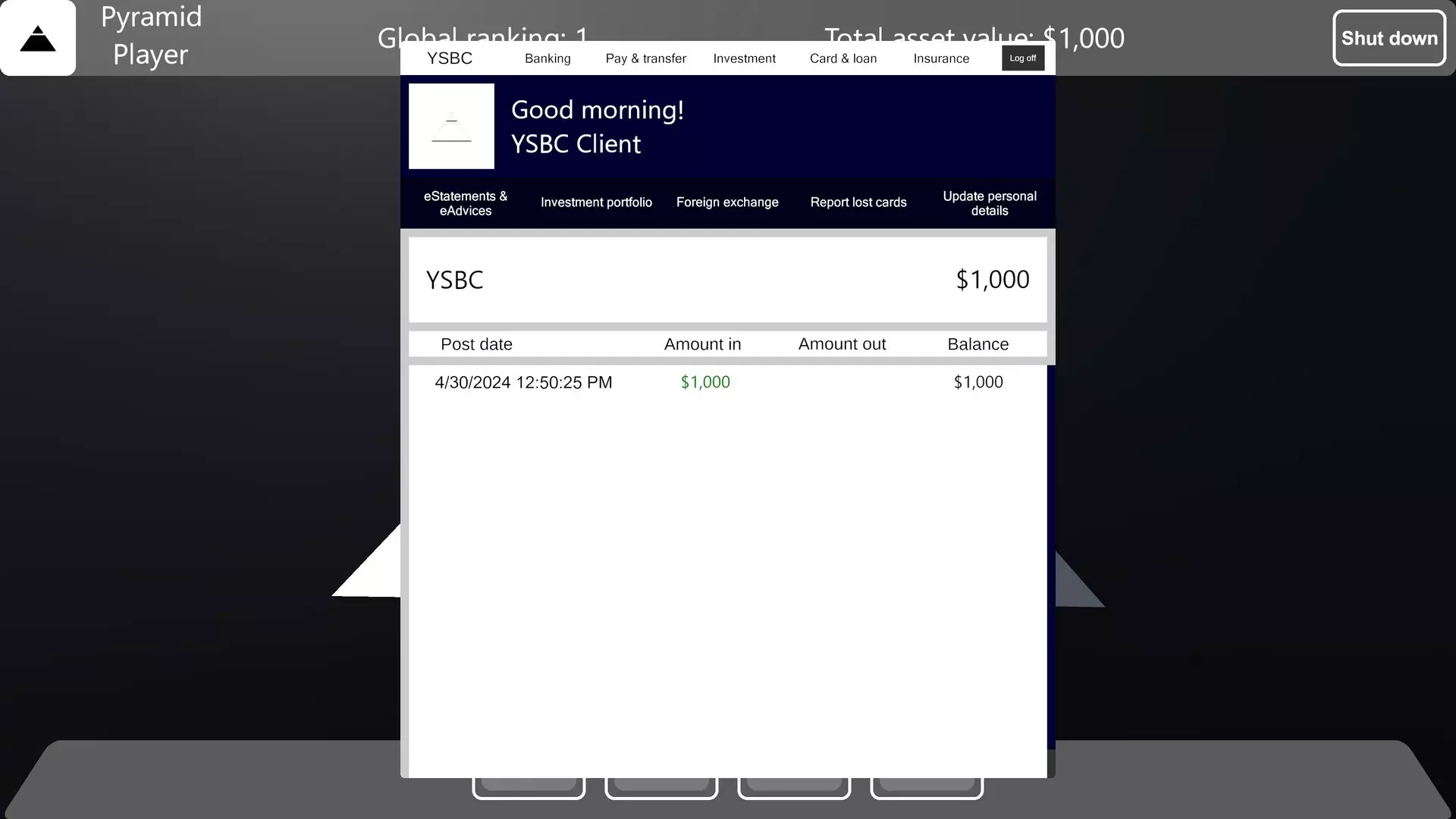The height and width of the screenshot is (819, 1456).
Task: Open the Investment section
Action: pyautogui.click(x=744, y=58)
